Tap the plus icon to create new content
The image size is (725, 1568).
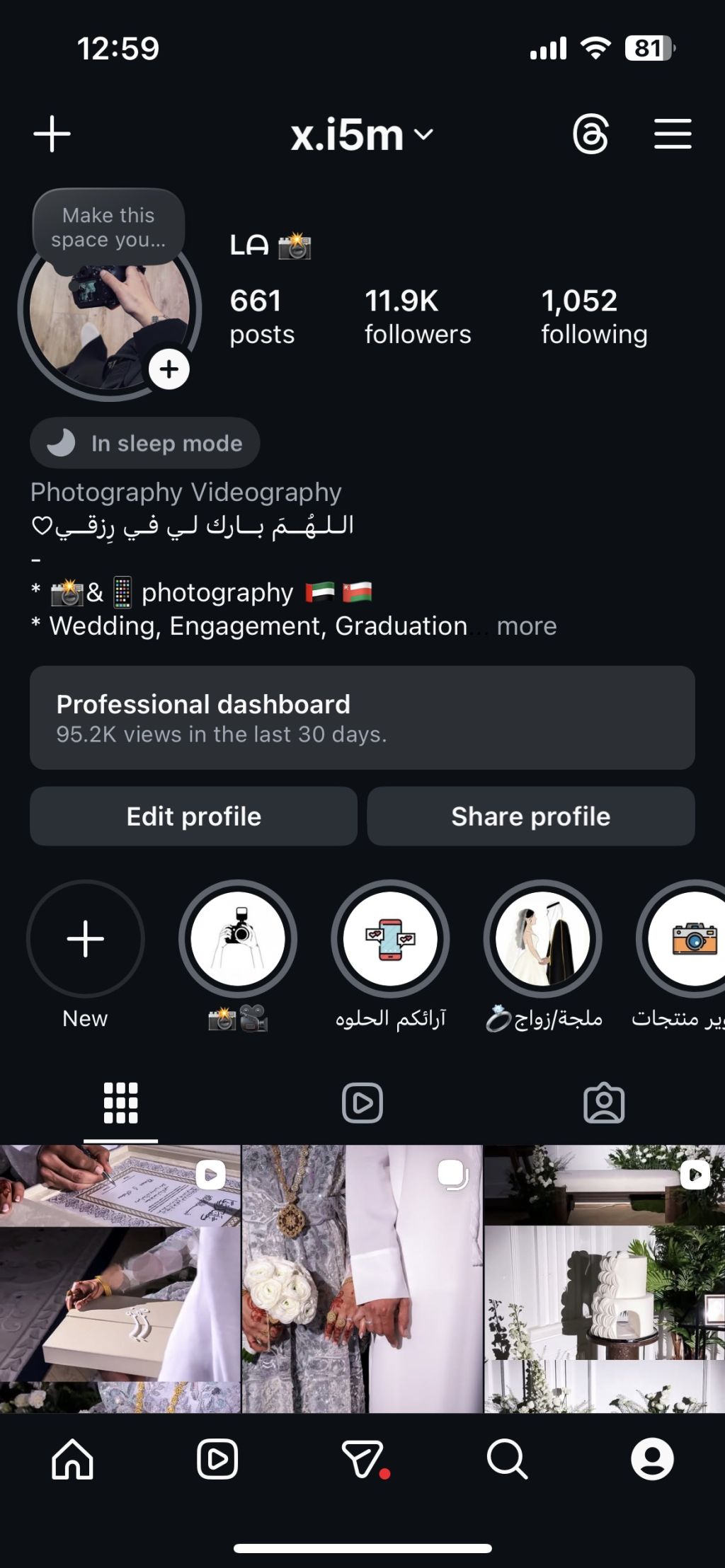click(52, 134)
